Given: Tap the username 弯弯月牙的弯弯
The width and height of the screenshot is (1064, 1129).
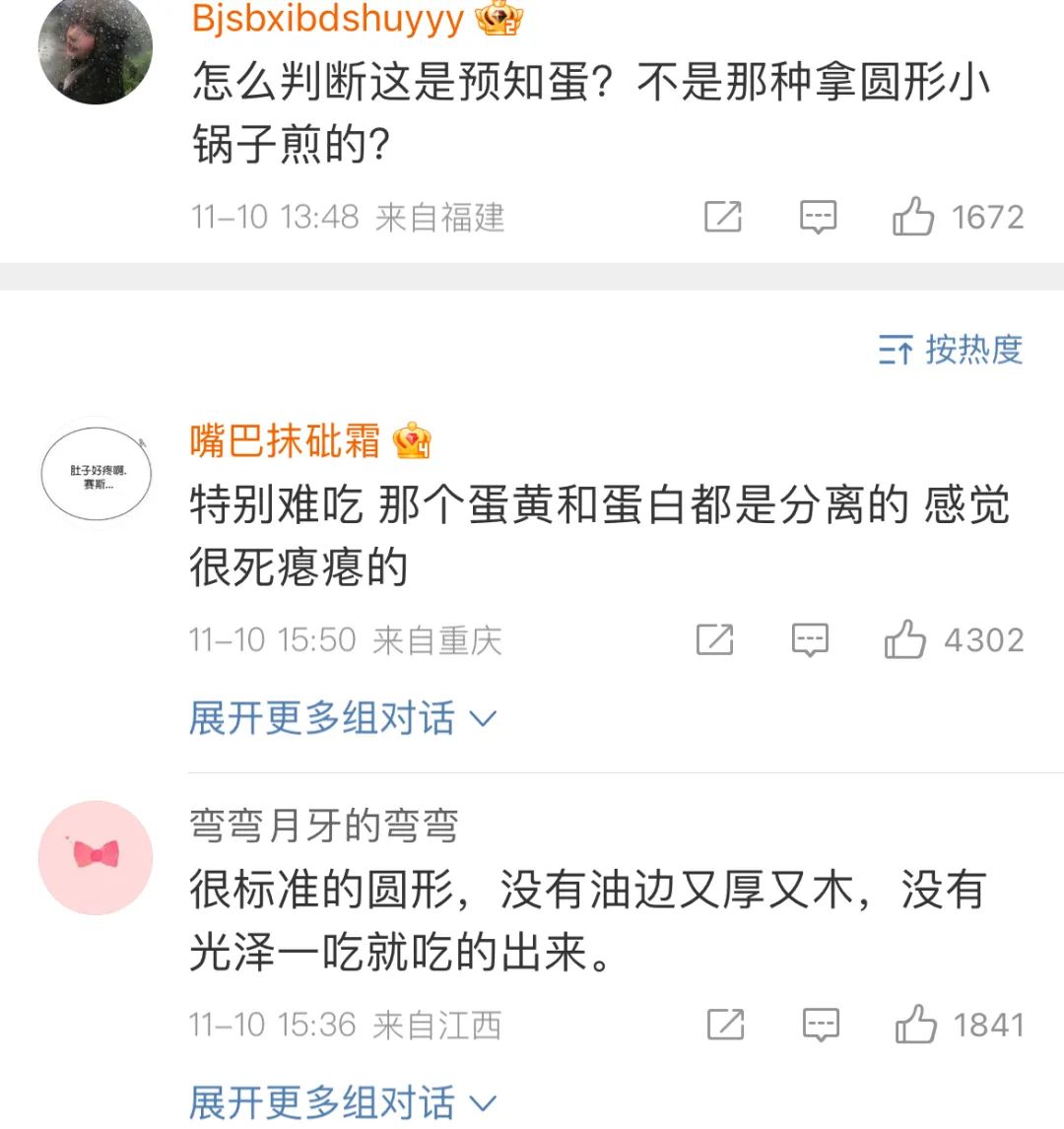Looking at the screenshot, I should tap(323, 826).
